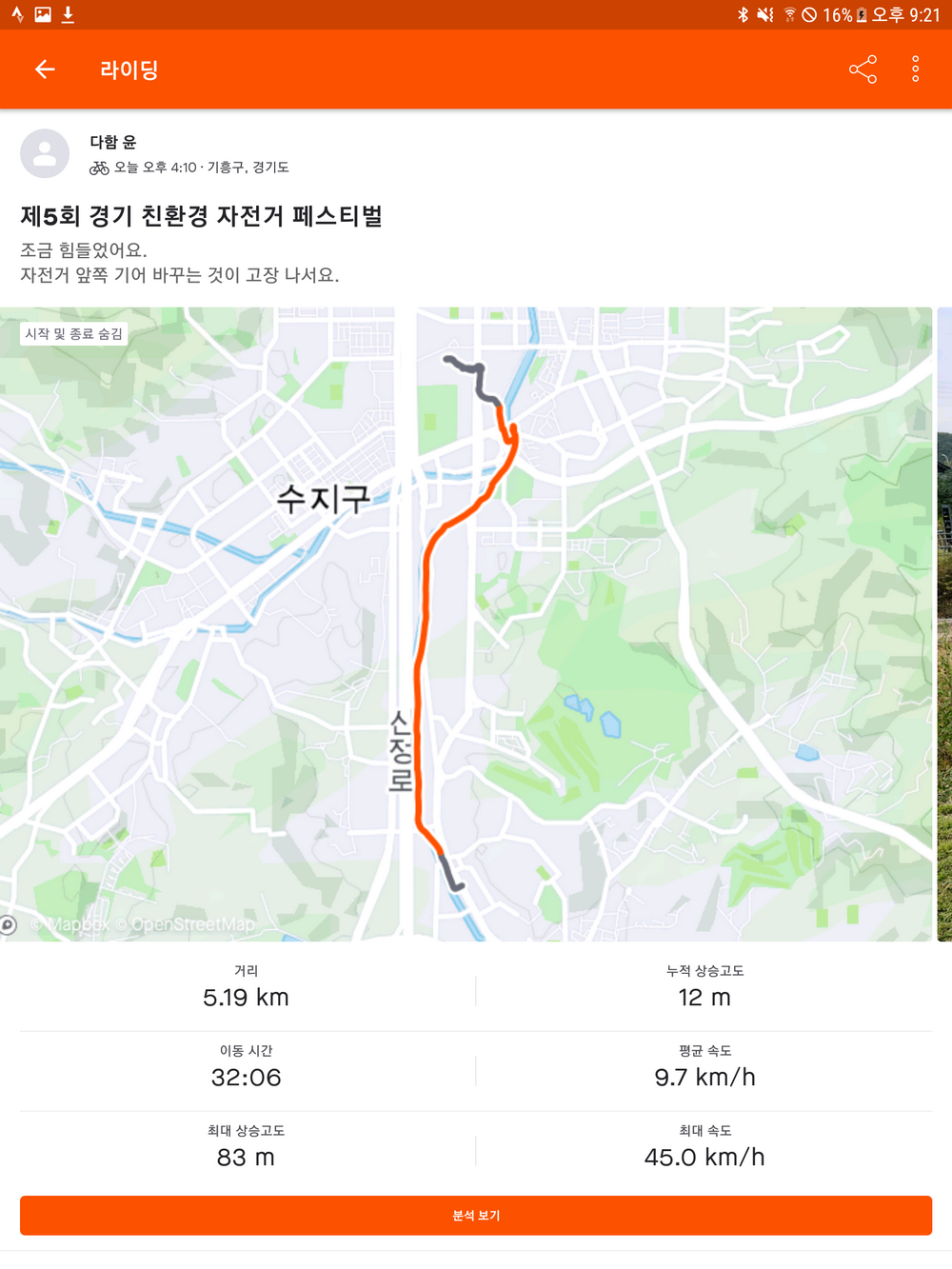Share this riding activity
The width and height of the screenshot is (952, 1269).
pos(863,69)
